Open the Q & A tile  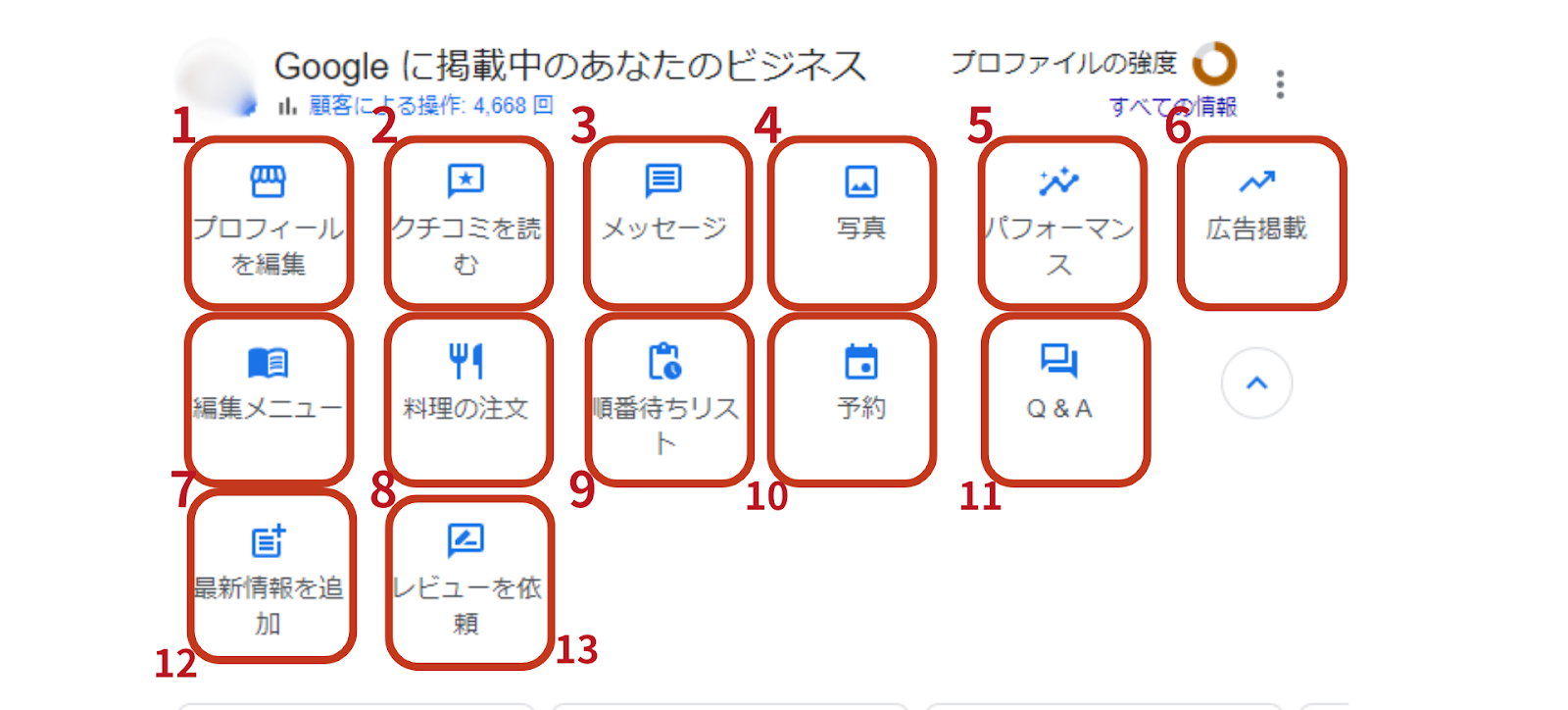(x=1063, y=398)
